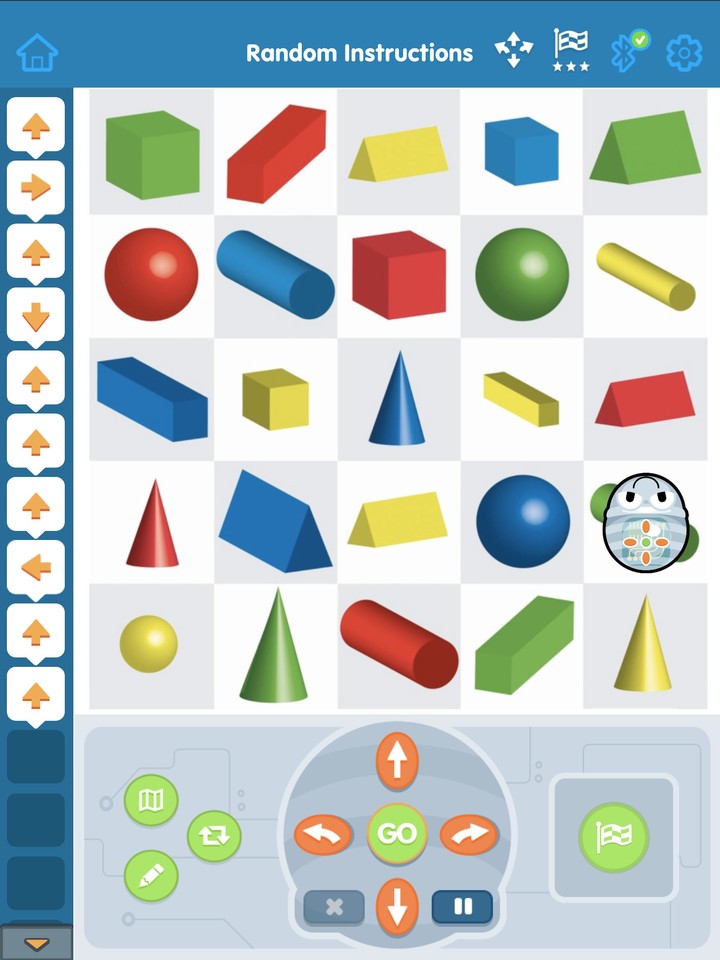This screenshot has height=960, width=720.
Task: Tap the right turn control
Action: pos(470,833)
